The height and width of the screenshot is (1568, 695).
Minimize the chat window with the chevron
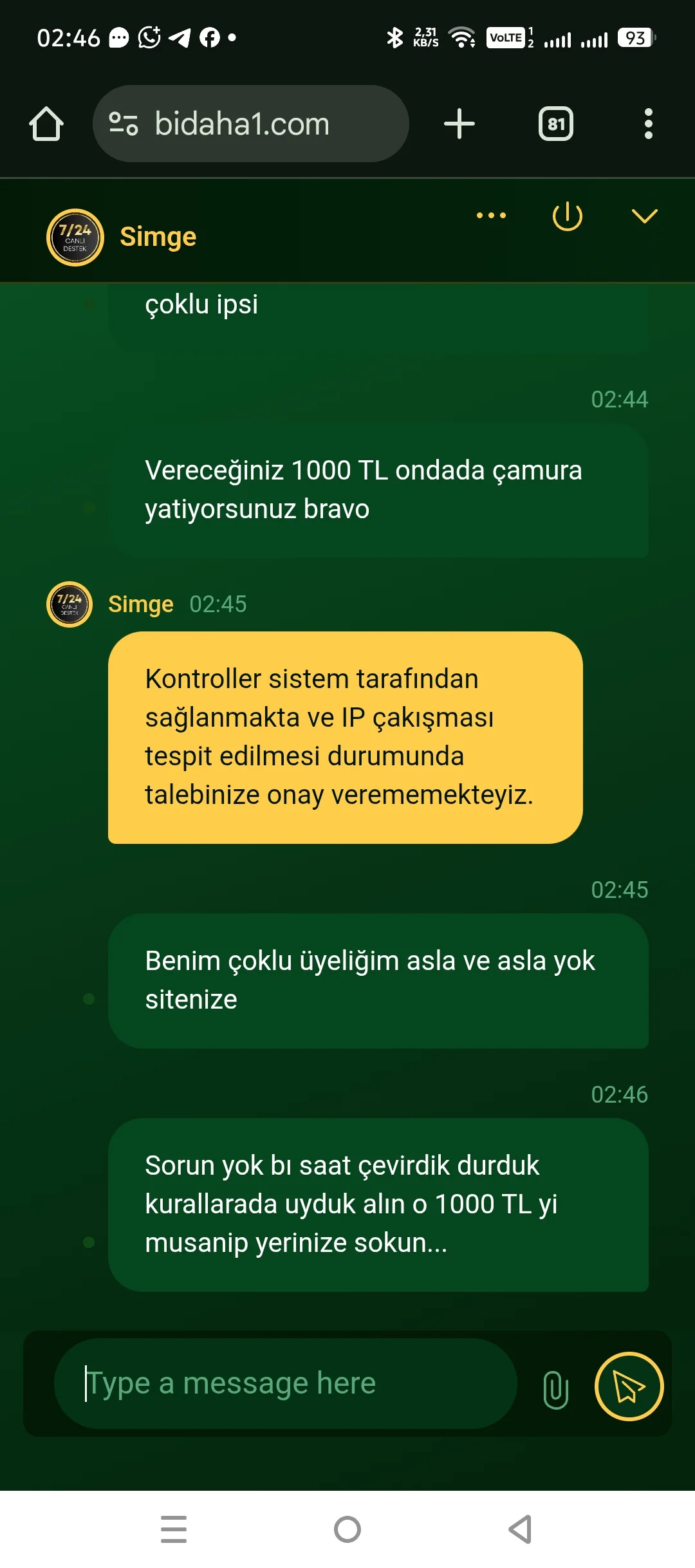coord(644,216)
